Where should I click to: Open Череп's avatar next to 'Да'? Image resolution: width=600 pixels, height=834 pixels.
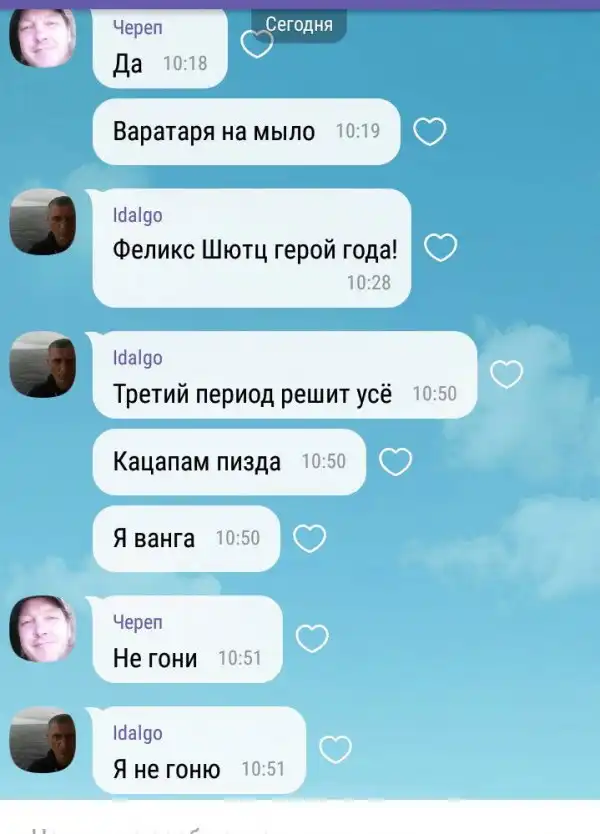tap(43, 37)
